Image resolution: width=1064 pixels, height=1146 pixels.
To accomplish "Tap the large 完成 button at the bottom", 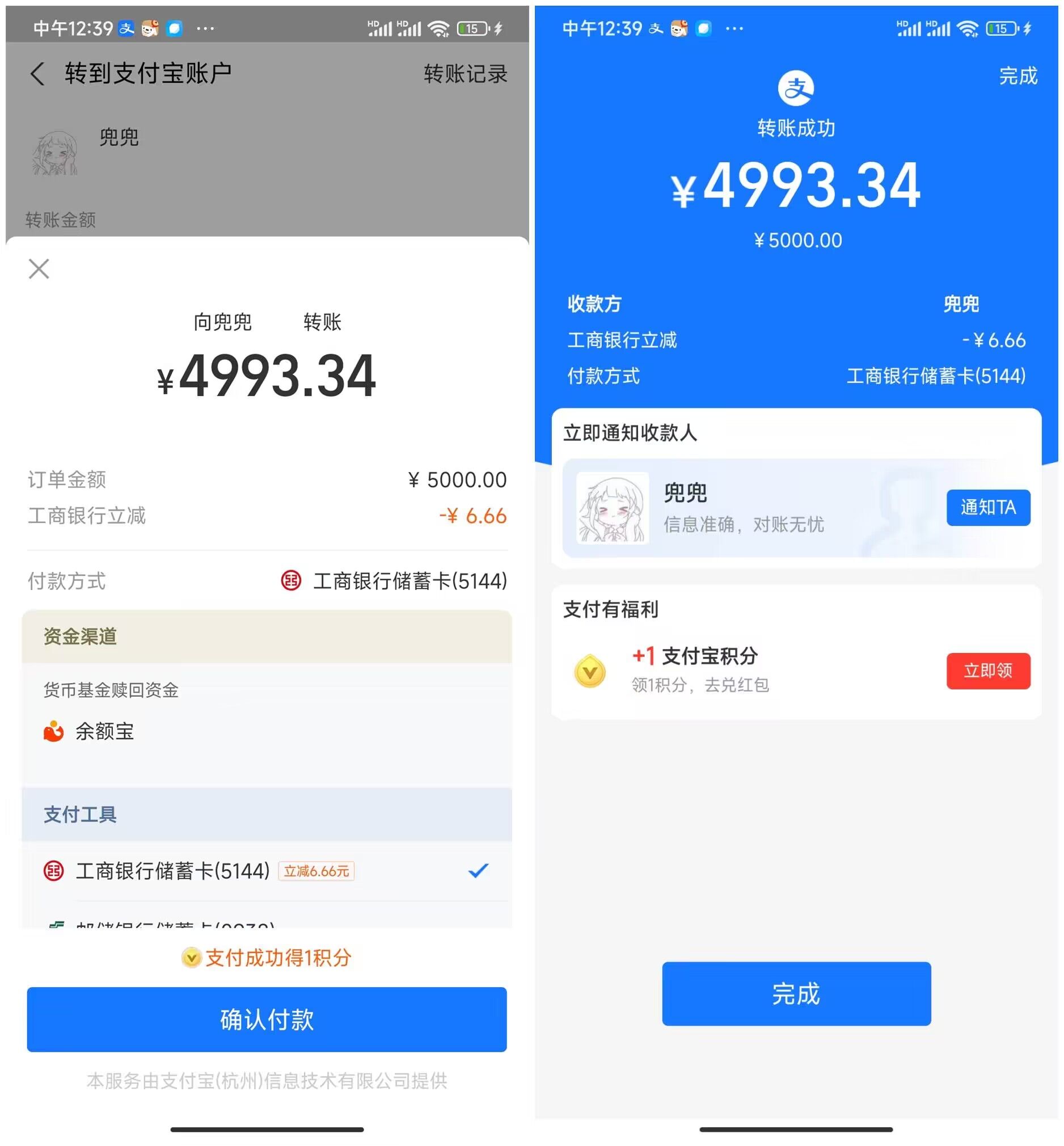I will tap(796, 993).
